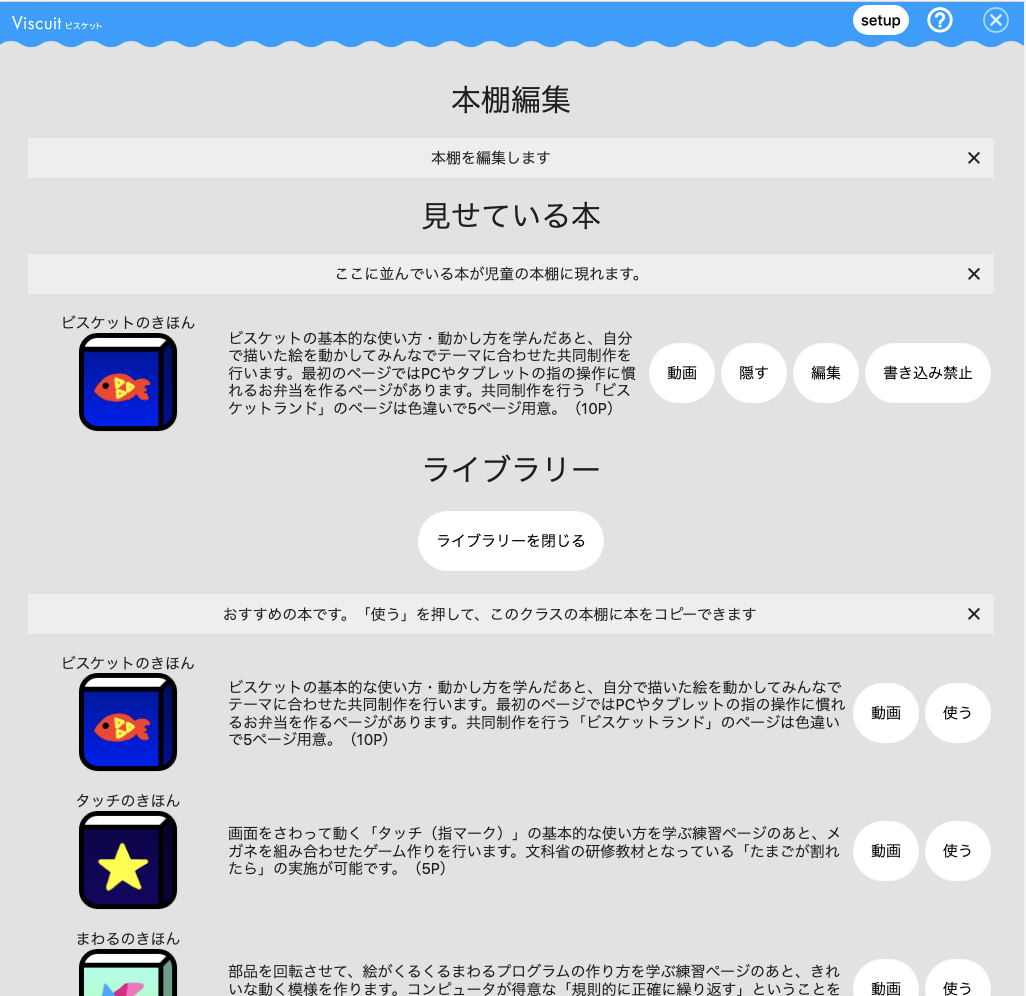Tap 動画 next to 隠す for the shown book
The height and width of the screenshot is (996, 1026).
point(682,373)
